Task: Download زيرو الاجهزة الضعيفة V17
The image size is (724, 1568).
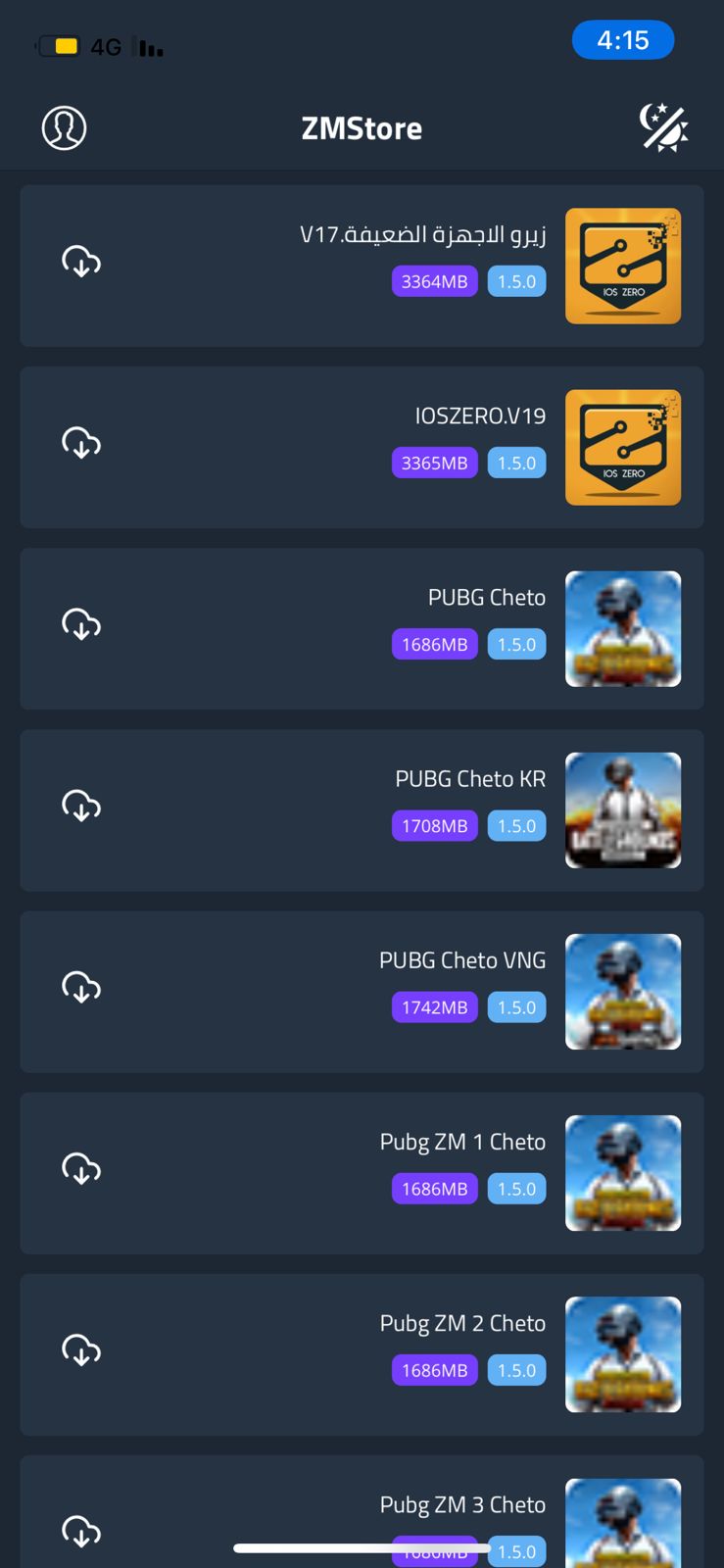Action: (81, 262)
